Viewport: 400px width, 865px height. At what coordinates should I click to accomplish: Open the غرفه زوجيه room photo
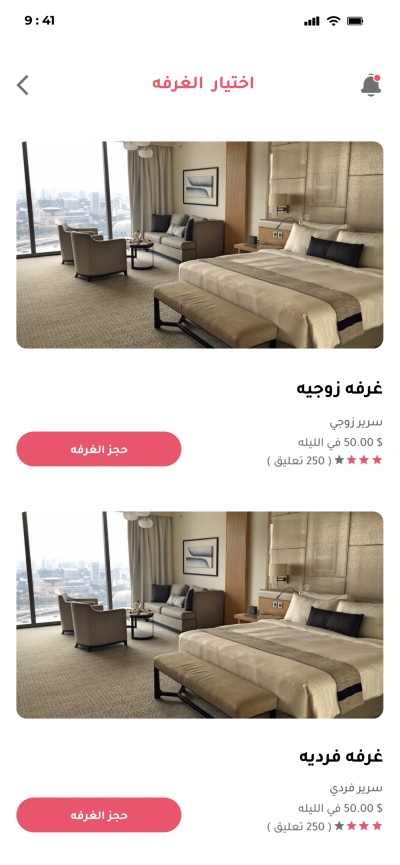[x=200, y=245]
